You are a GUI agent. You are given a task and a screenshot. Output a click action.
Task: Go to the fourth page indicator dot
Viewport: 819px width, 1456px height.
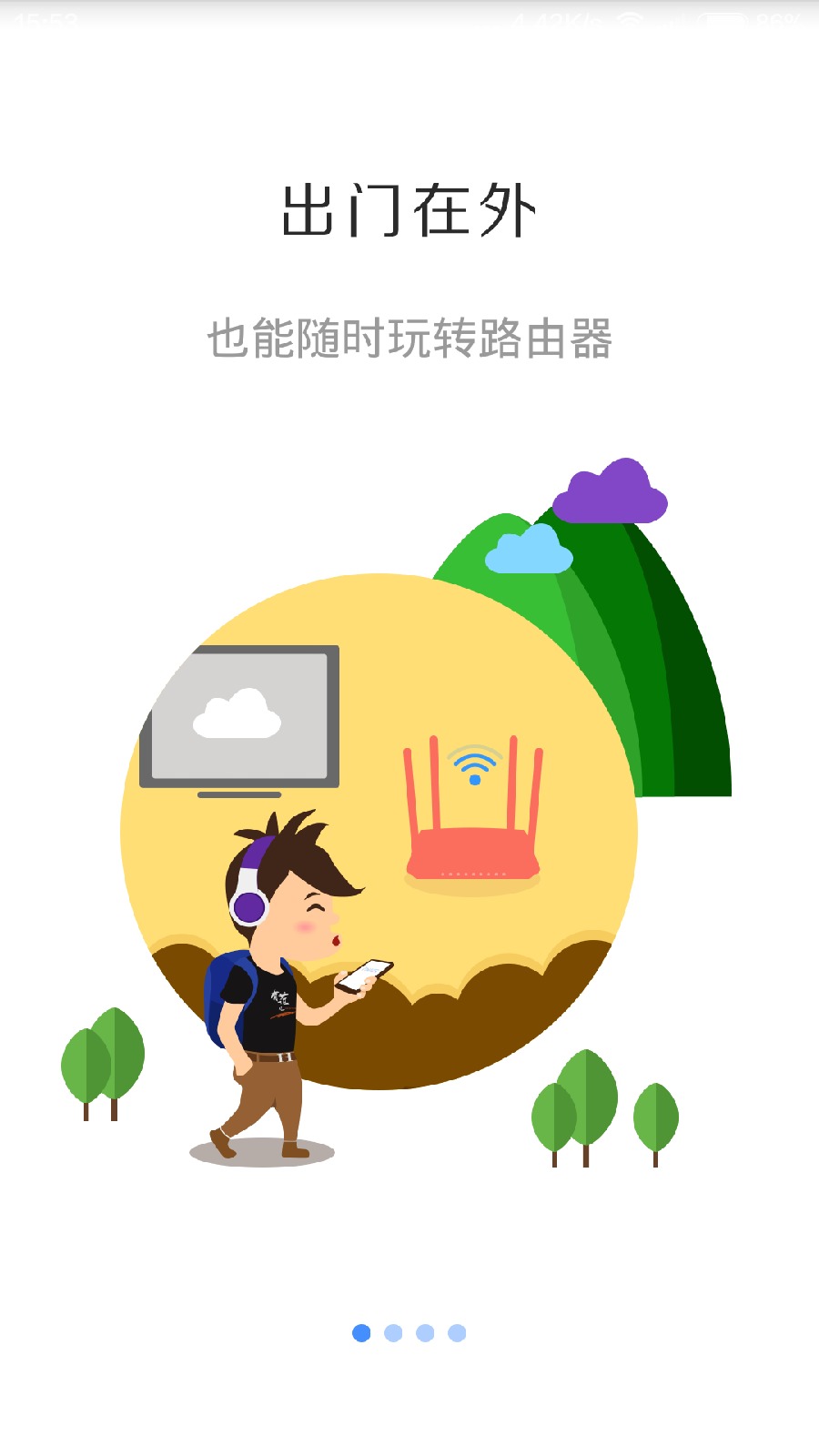click(x=457, y=1333)
